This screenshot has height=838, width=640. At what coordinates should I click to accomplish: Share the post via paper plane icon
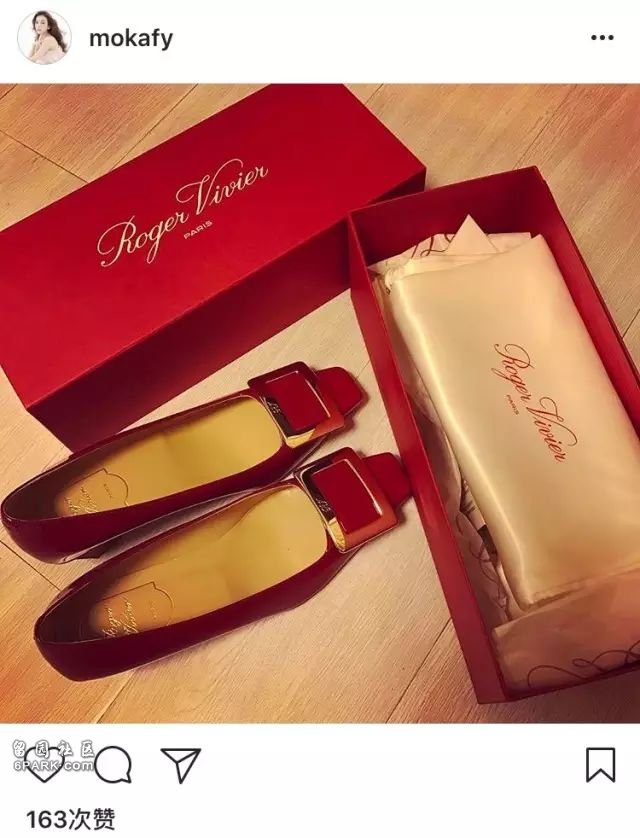[181, 765]
